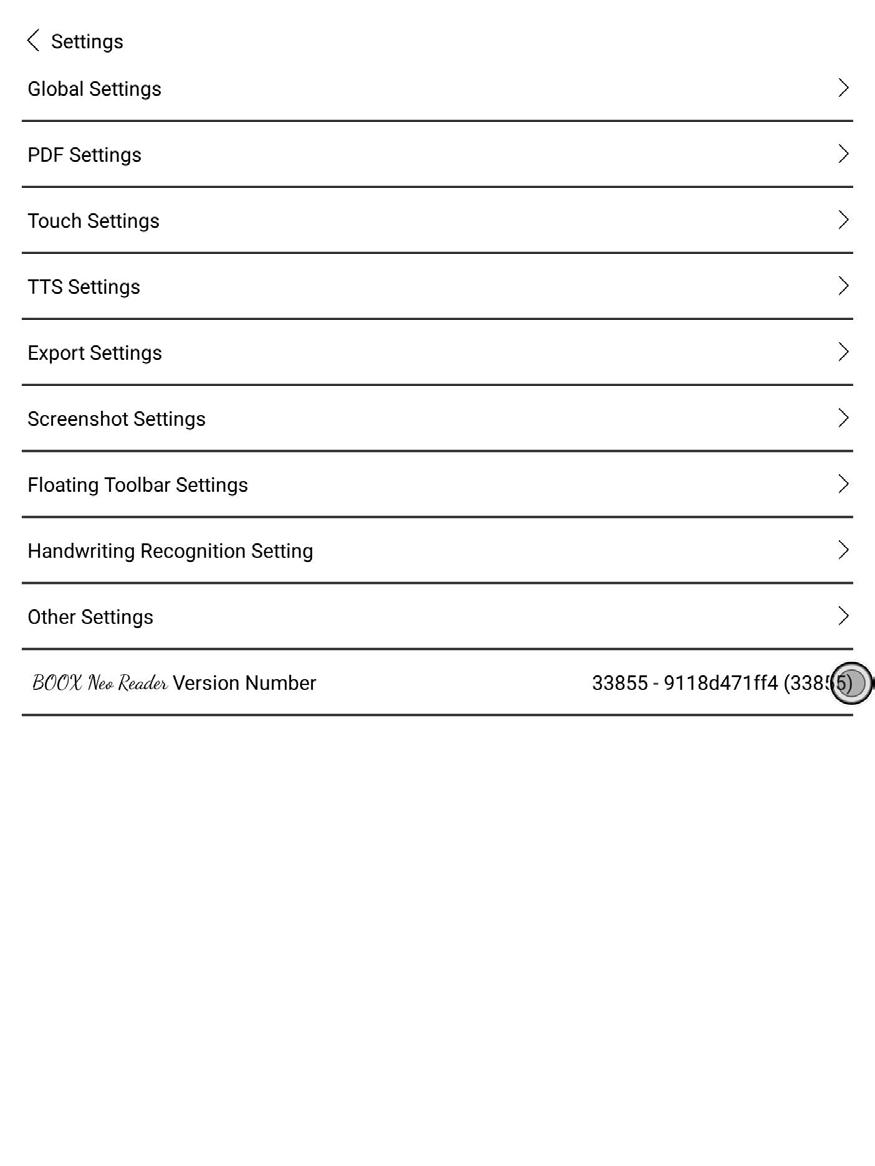The image size is (875, 1166).
Task: Open Handwriting Recognition Setting
Action: [437, 551]
